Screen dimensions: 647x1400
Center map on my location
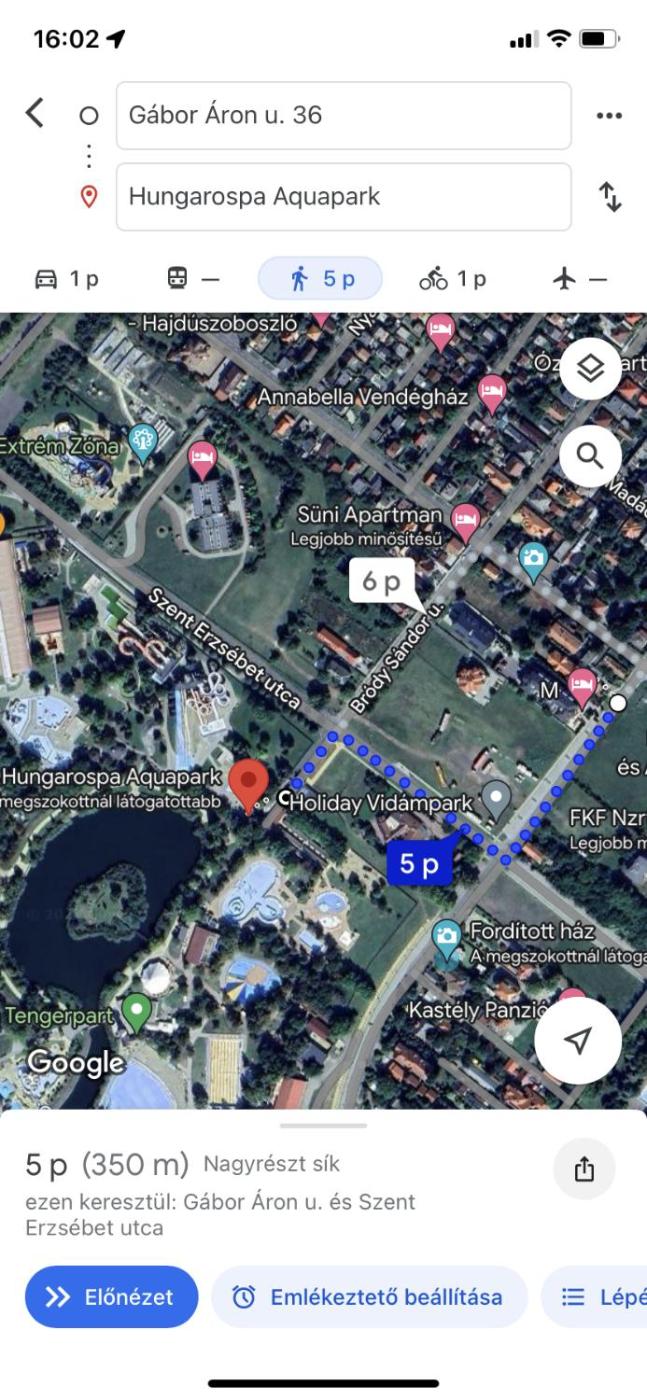point(577,1041)
